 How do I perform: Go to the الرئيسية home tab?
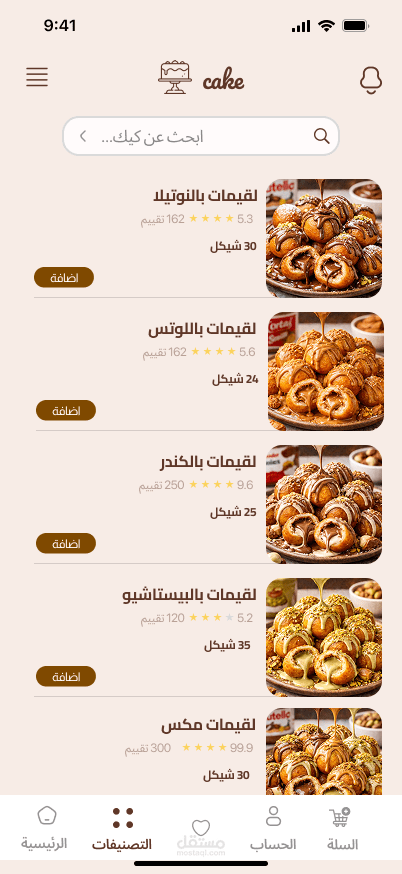click(45, 829)
